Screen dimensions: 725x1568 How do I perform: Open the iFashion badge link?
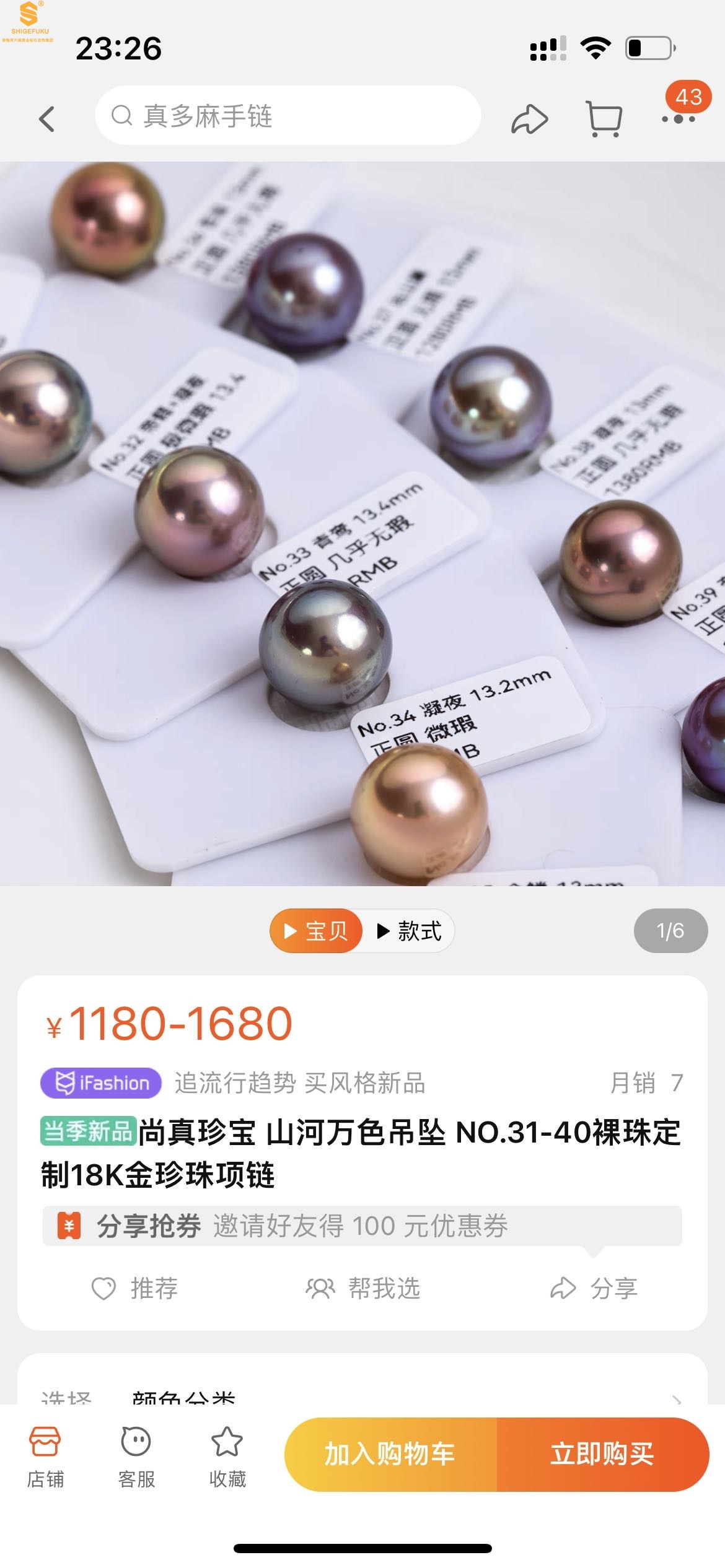[x=101, y=1083]
